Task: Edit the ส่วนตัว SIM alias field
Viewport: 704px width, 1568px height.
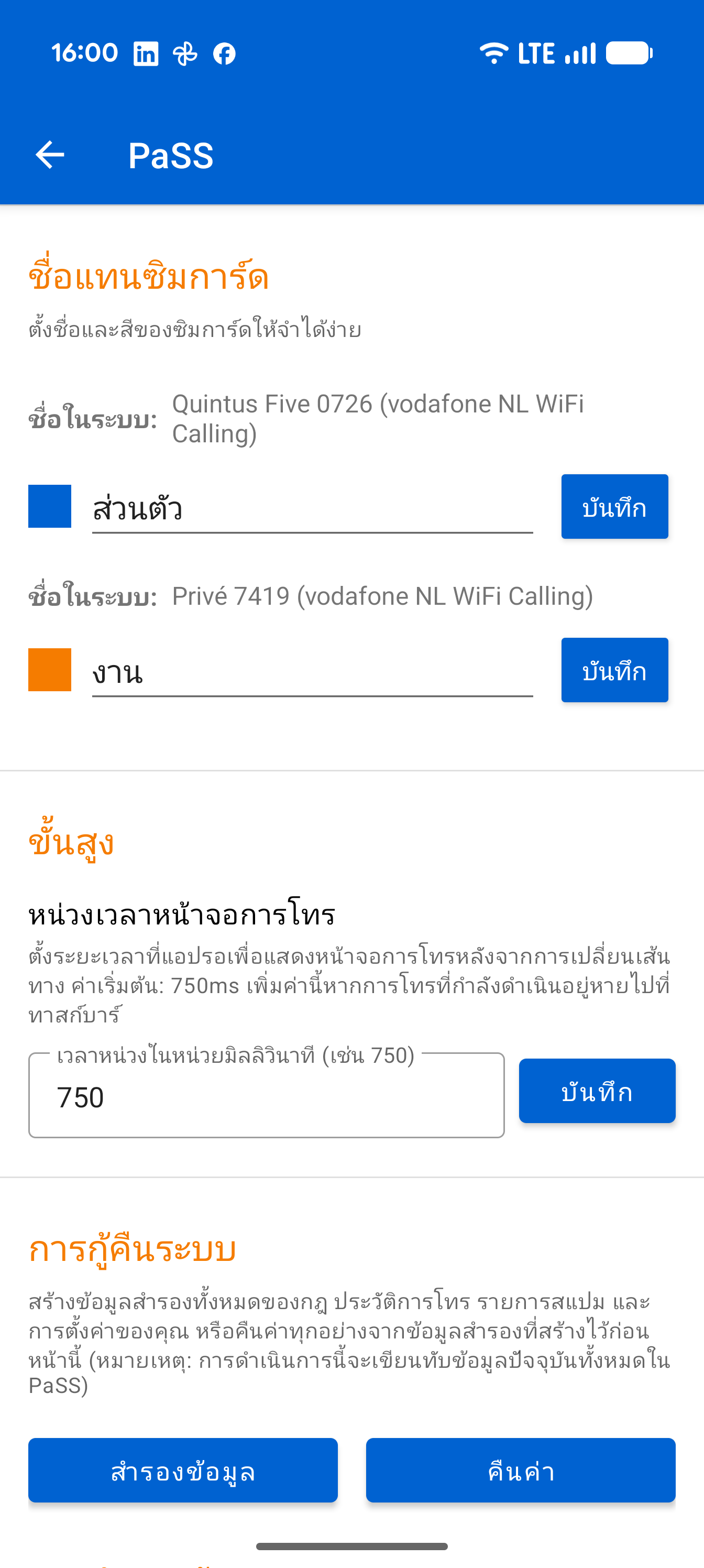Action: 312,508
